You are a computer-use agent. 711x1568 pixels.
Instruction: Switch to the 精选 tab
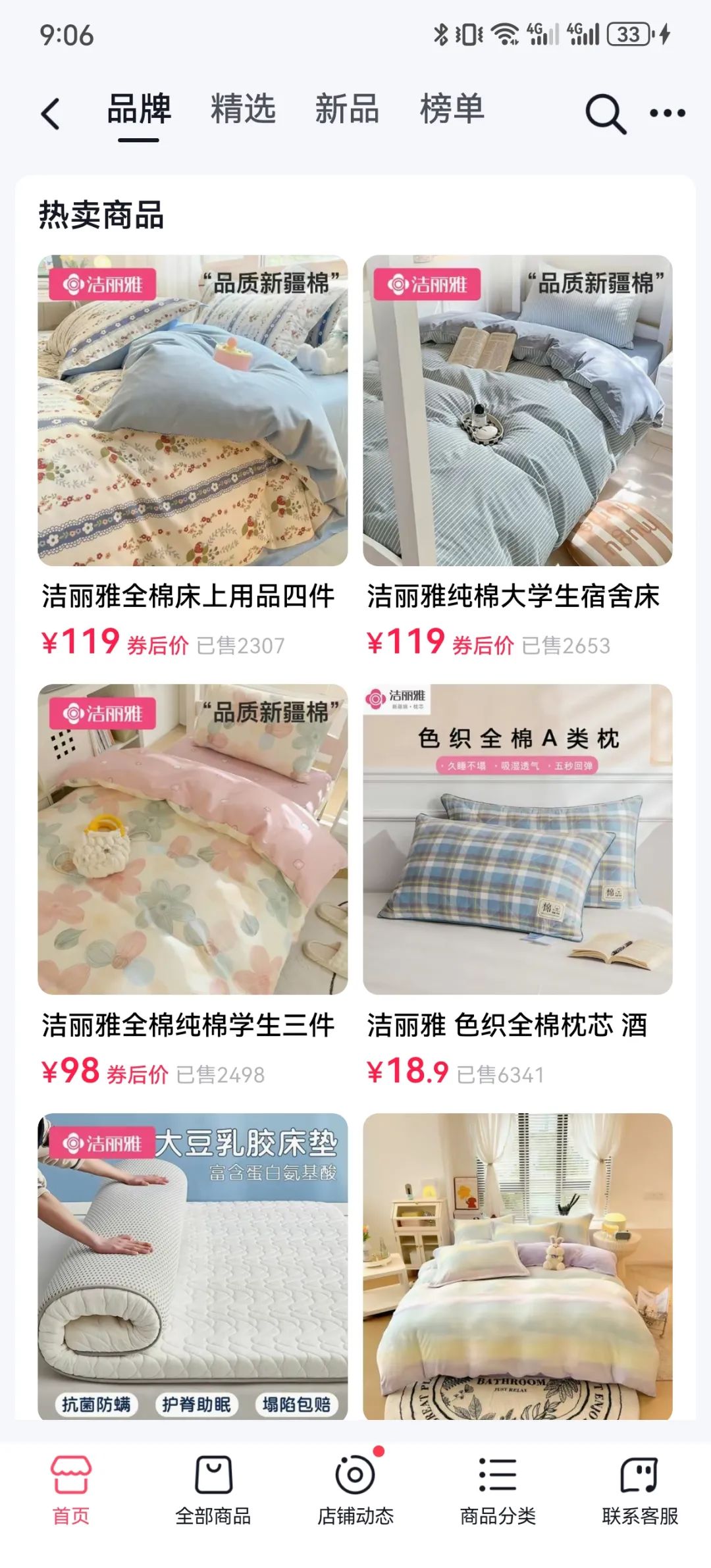[x=243, y=110]
